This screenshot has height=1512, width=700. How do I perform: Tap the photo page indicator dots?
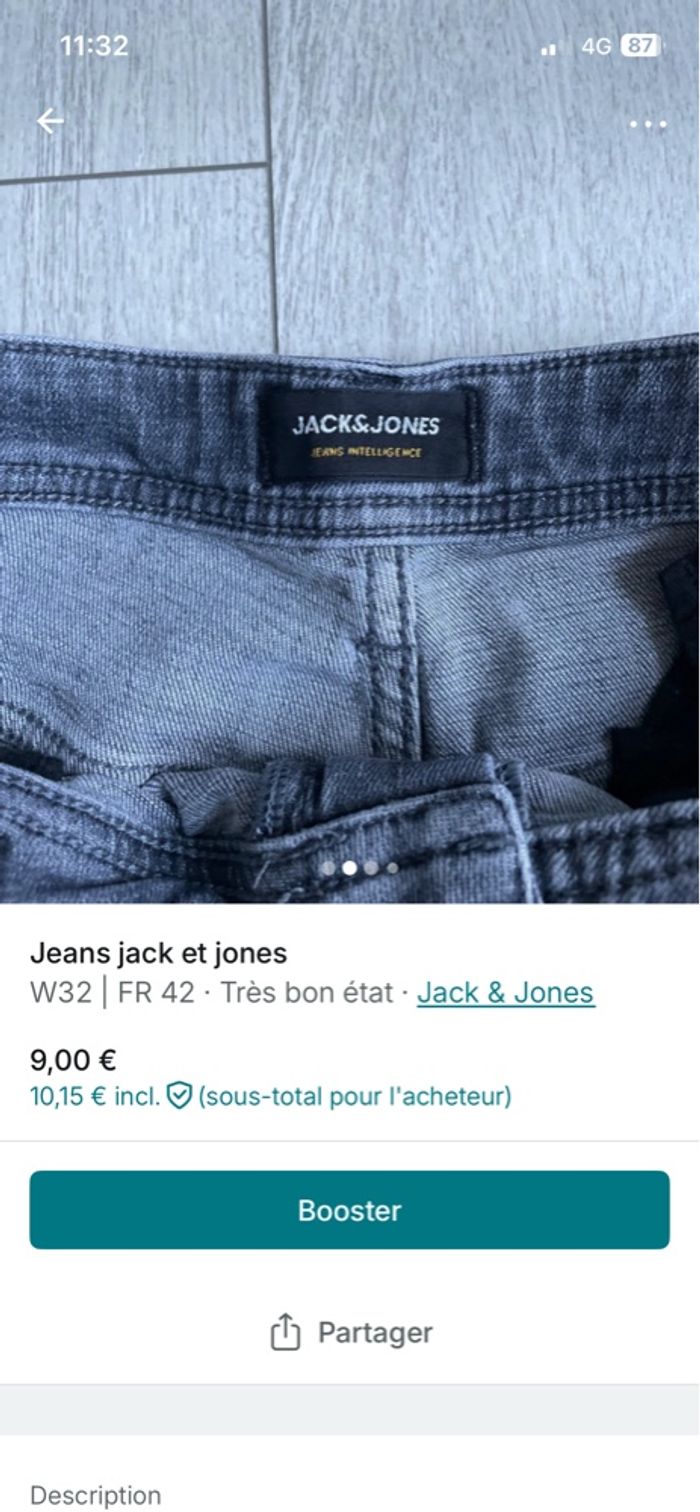359,868
